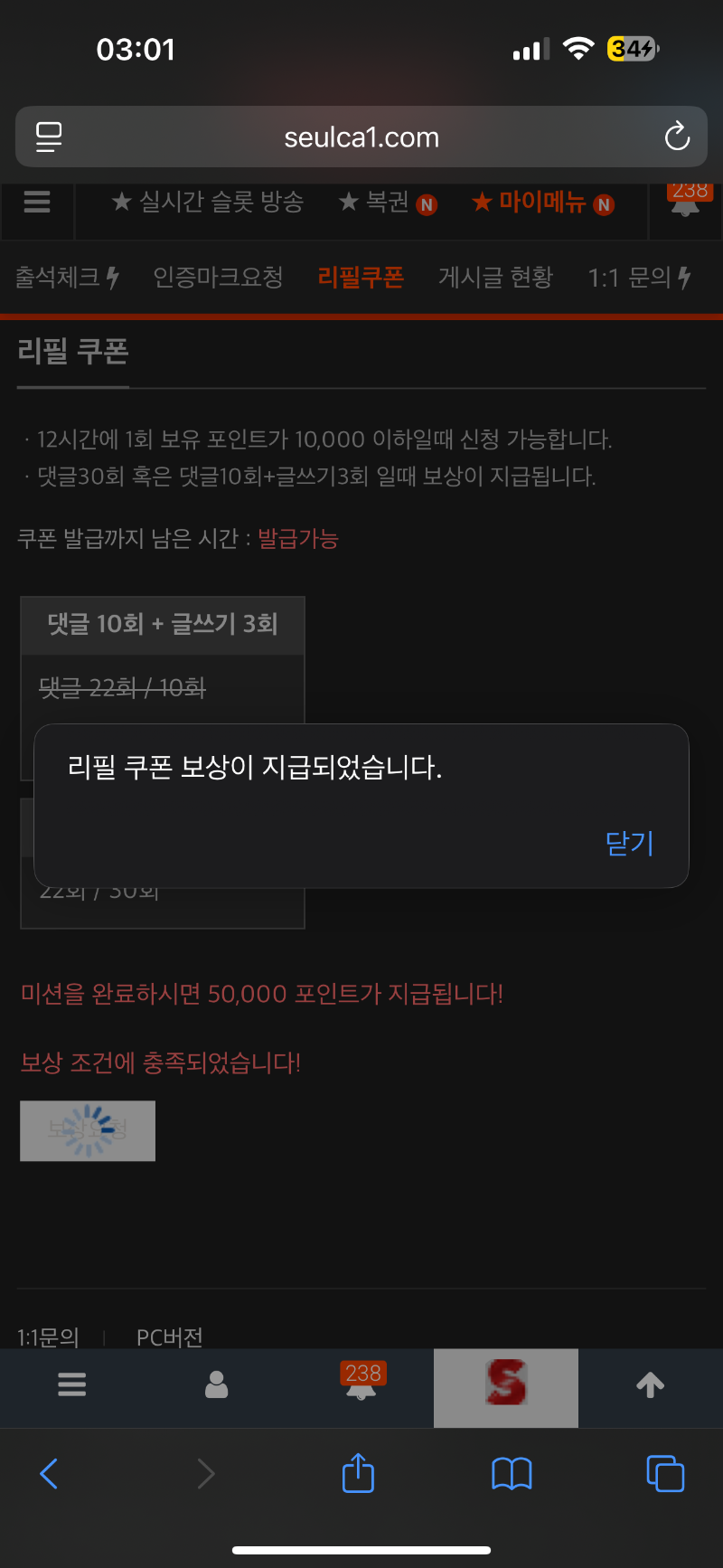Open the hamburger menu at top
723x1568 pixels.
[x=37, y=202]
